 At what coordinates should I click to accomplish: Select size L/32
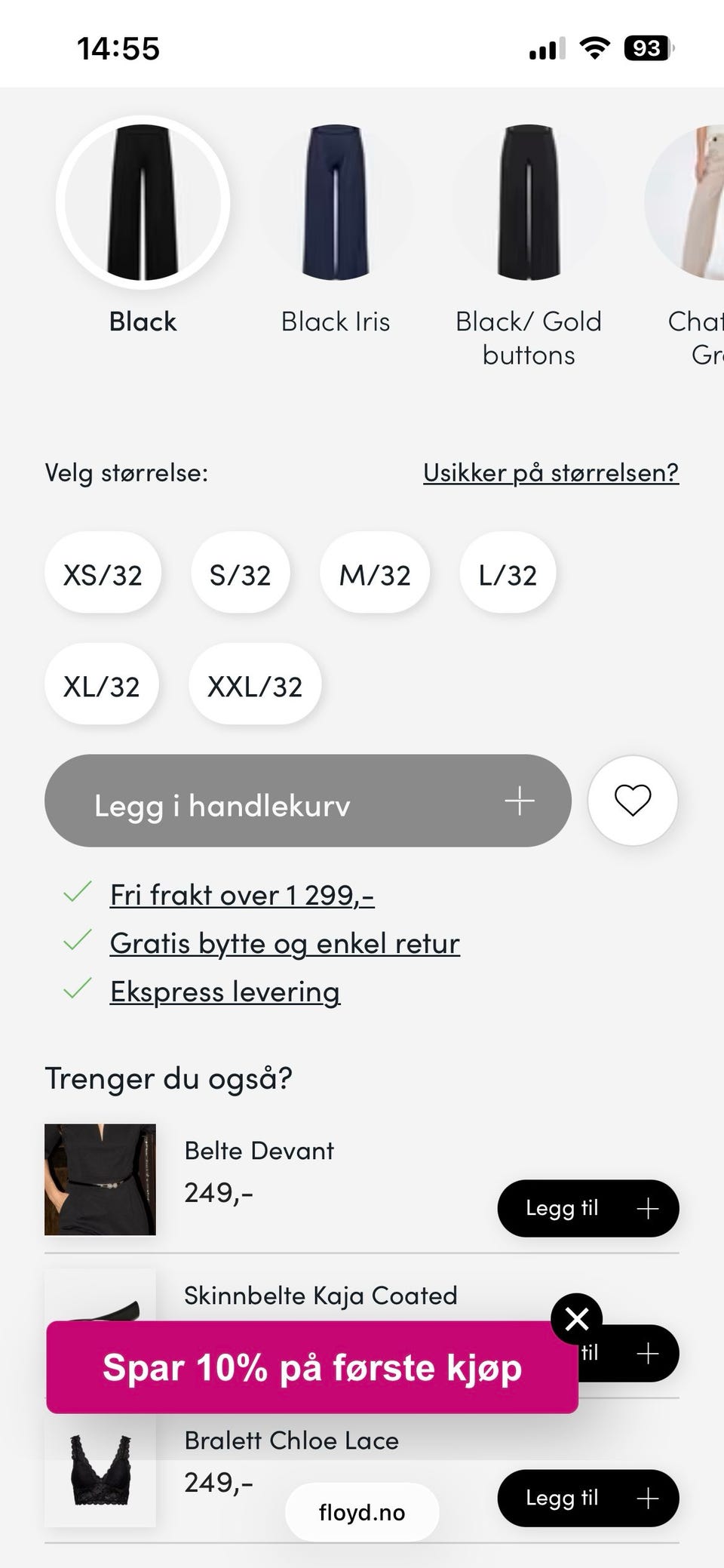click(508, 575)
